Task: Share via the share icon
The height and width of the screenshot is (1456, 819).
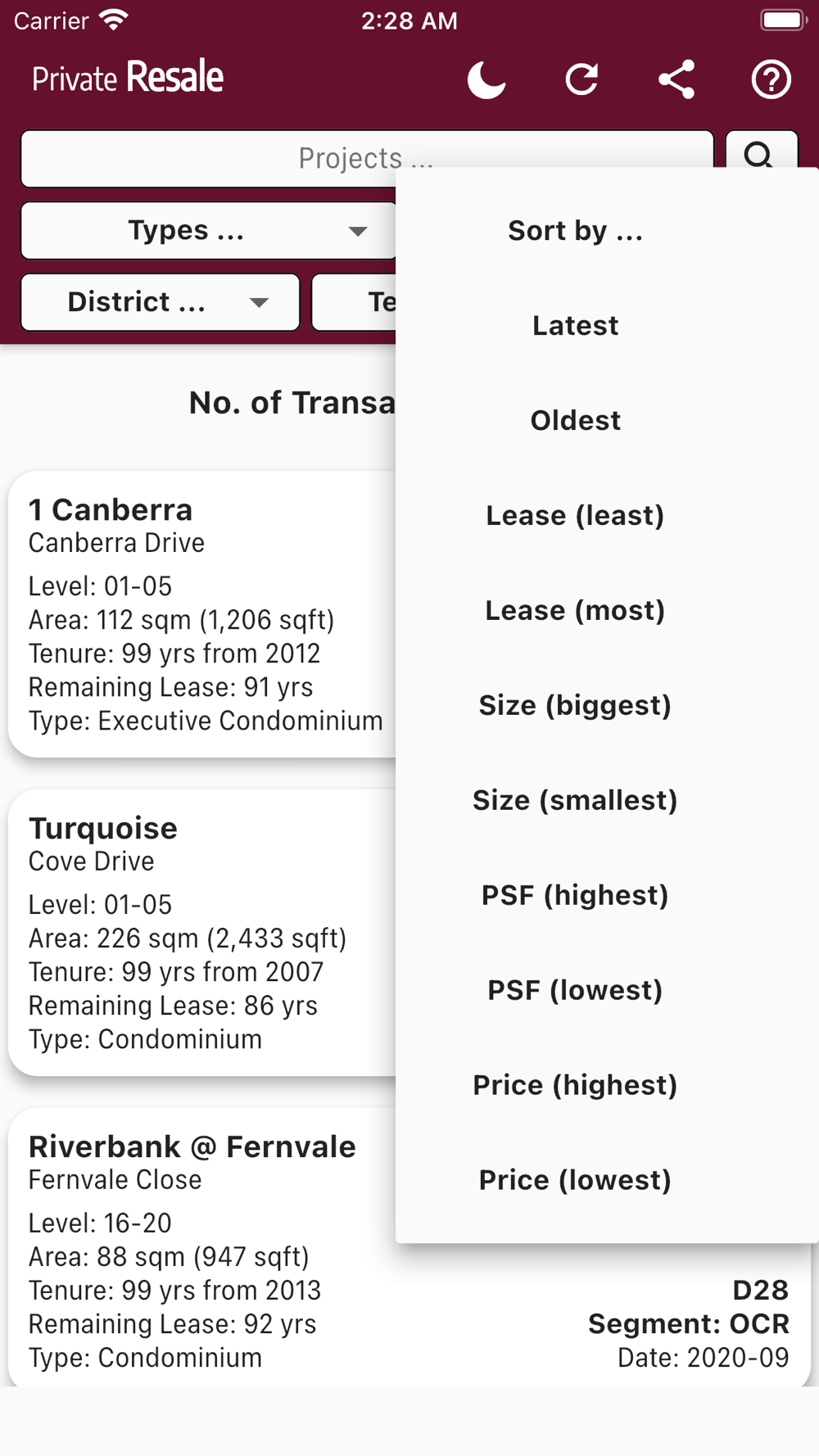Action: pos(676,79)
